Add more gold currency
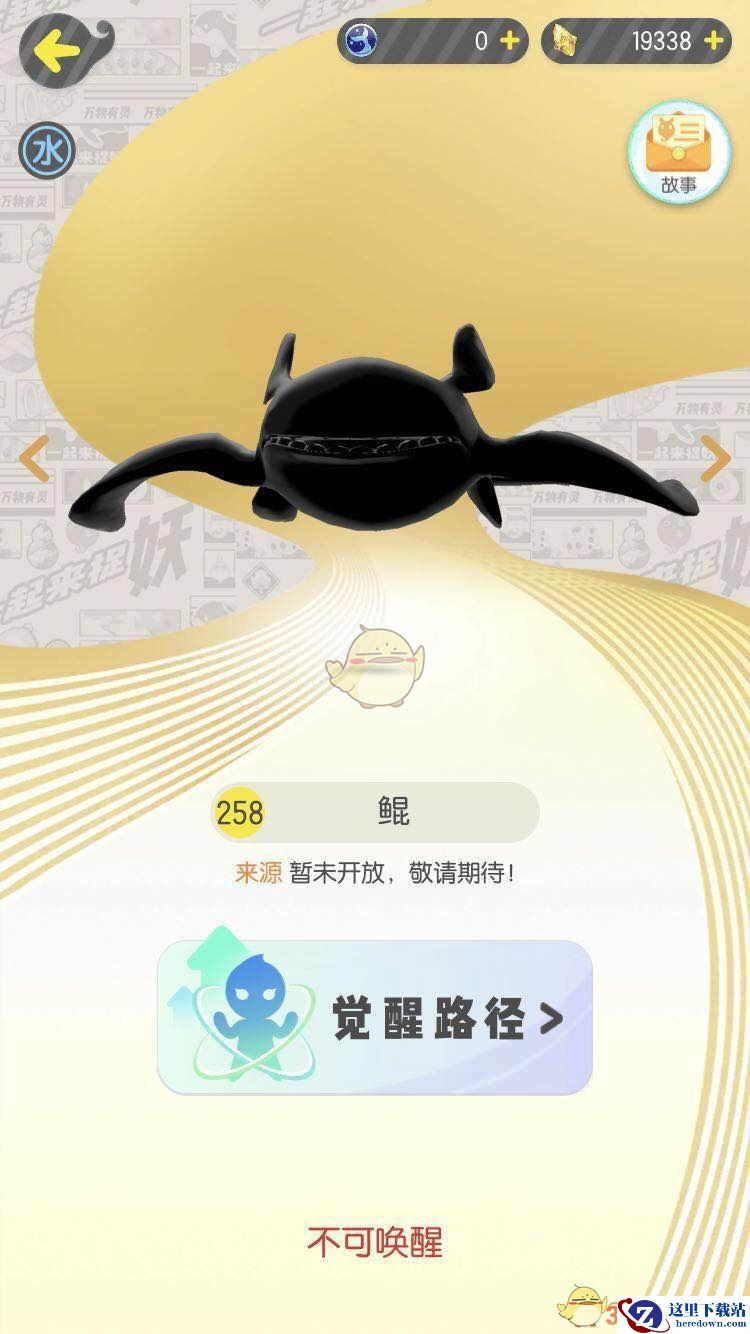 click(x=713, y=41)
